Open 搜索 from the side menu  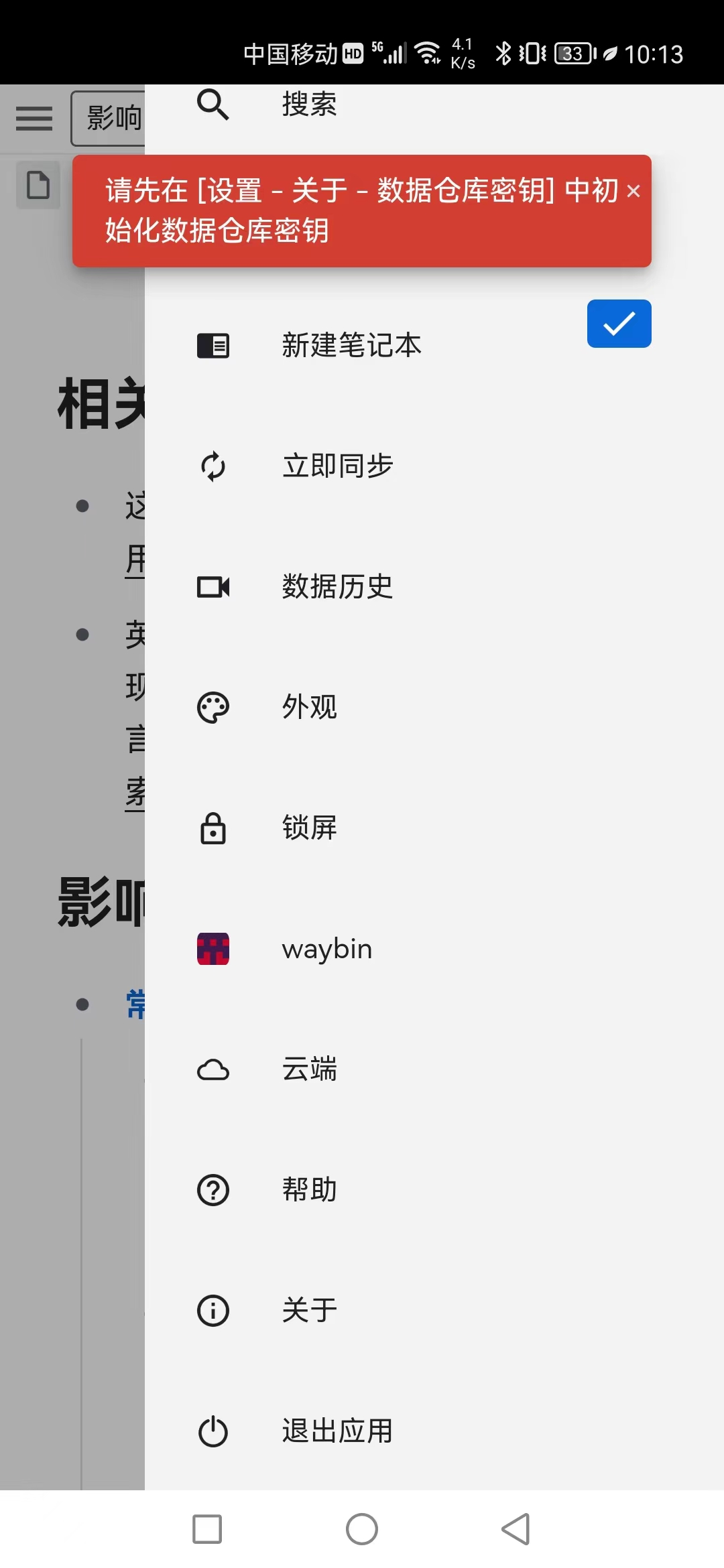click(308, 105)
